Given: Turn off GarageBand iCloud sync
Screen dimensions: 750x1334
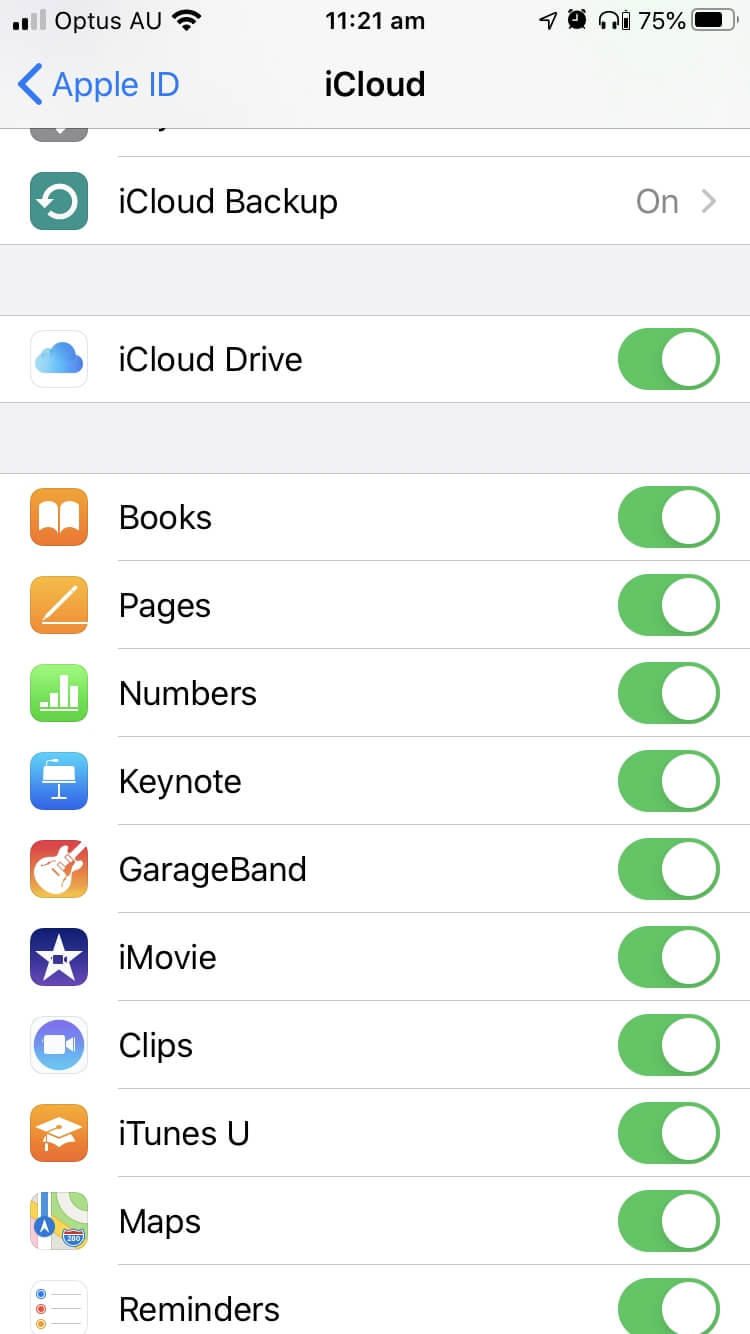Looking at the screenshot, I should (668, 870).
